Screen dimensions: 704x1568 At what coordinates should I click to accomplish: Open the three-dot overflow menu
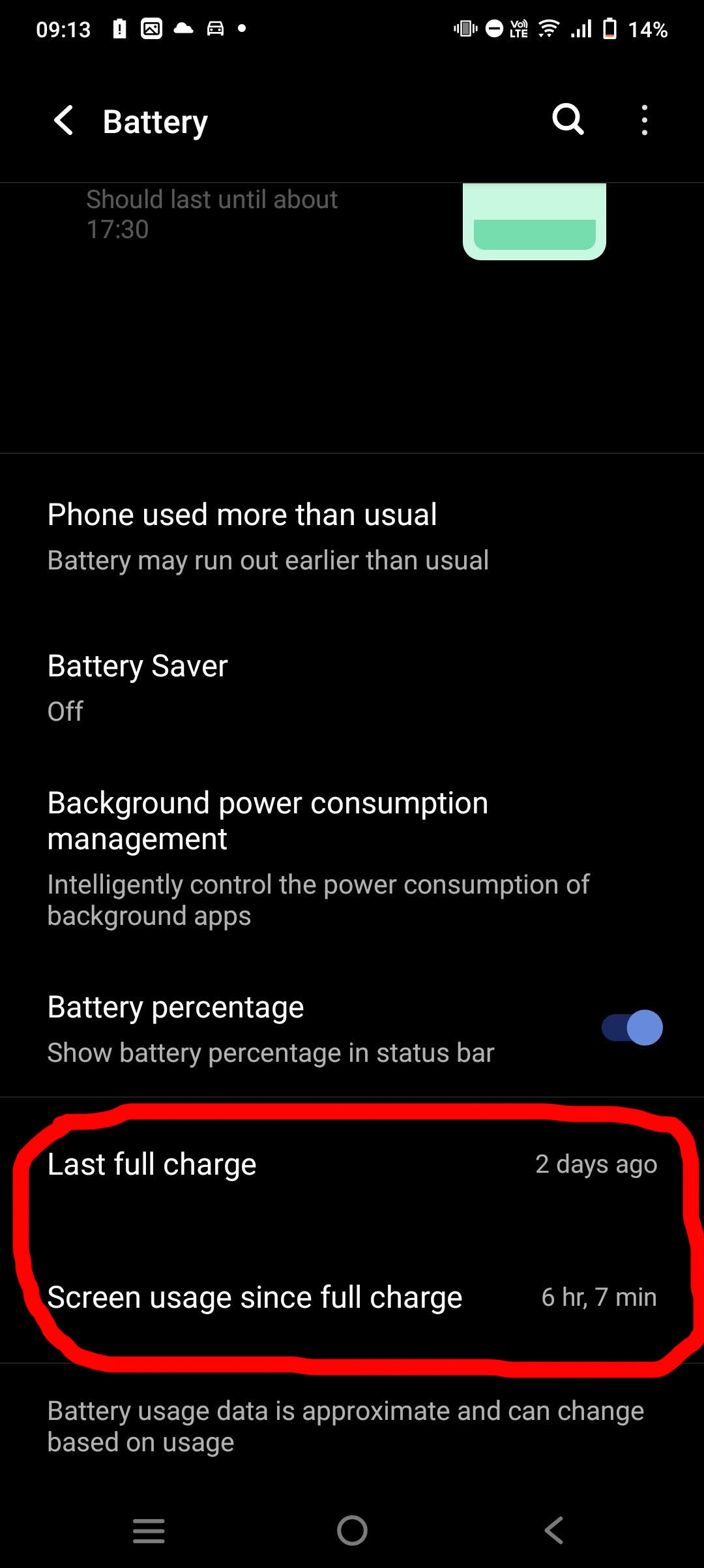pyautogui.click(x=644, y=120)
